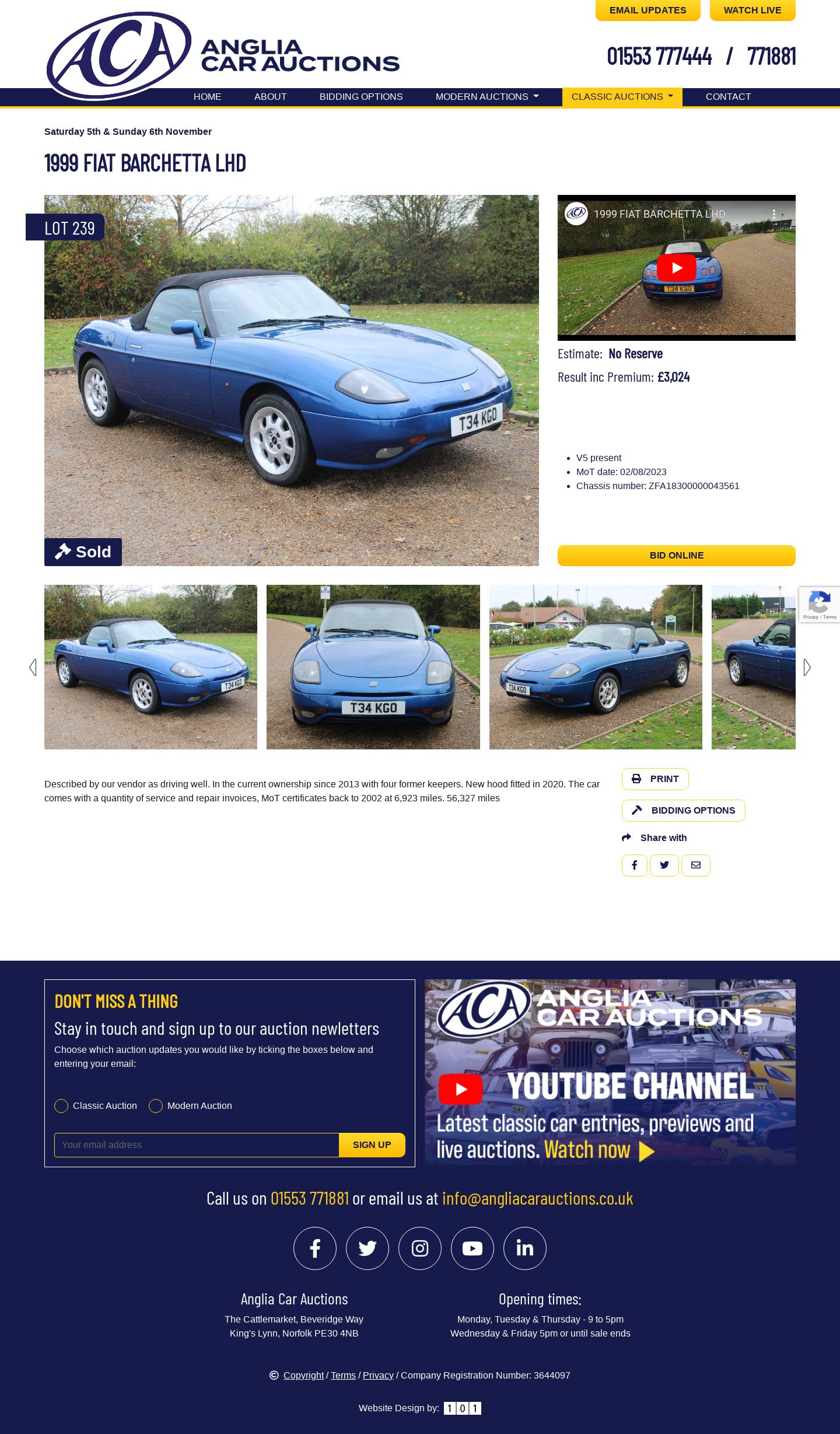Select the Classic Auction checkbox
The width and height of the screenshot is (840, 1434).
coord(61,1106)
